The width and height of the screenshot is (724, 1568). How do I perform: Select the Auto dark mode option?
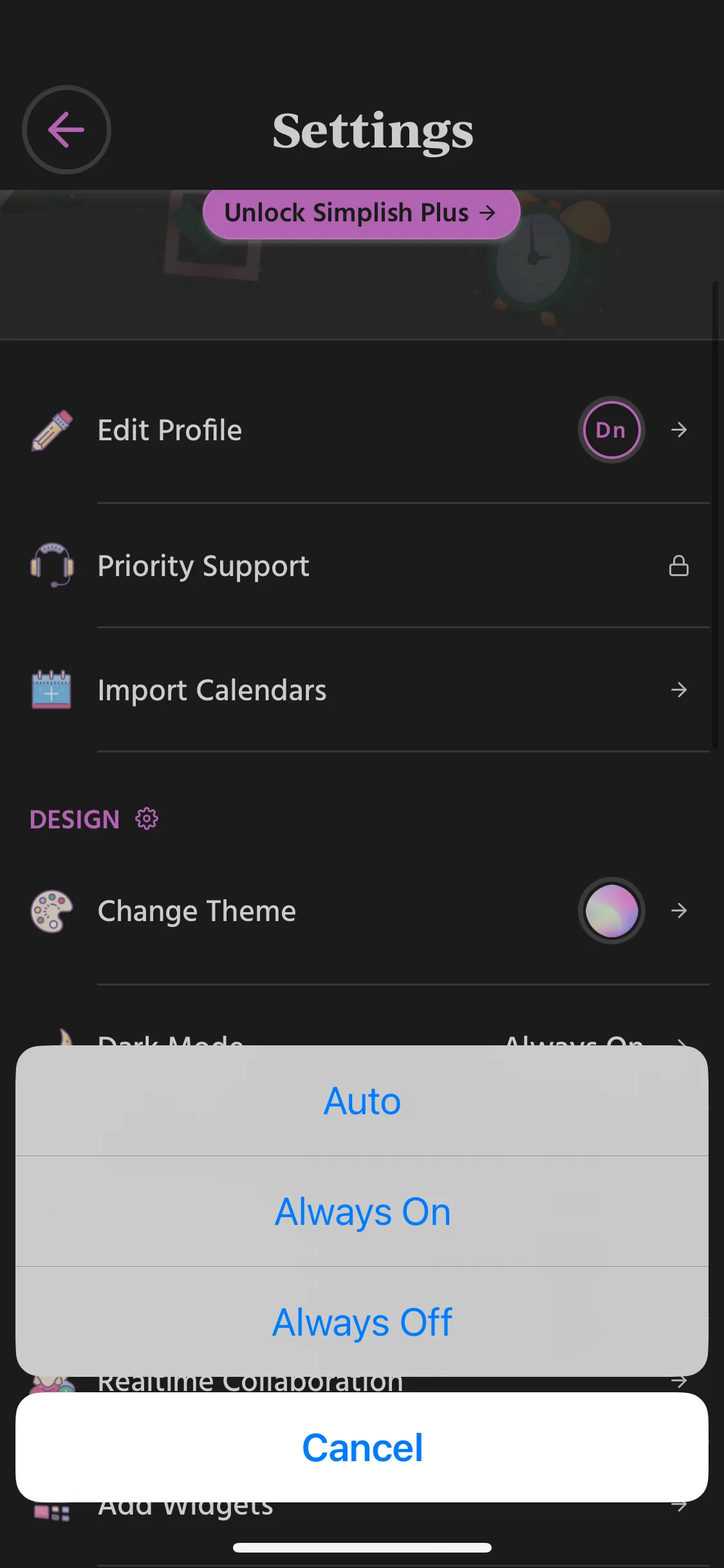pyautogui.click(x=362, y=1101)
